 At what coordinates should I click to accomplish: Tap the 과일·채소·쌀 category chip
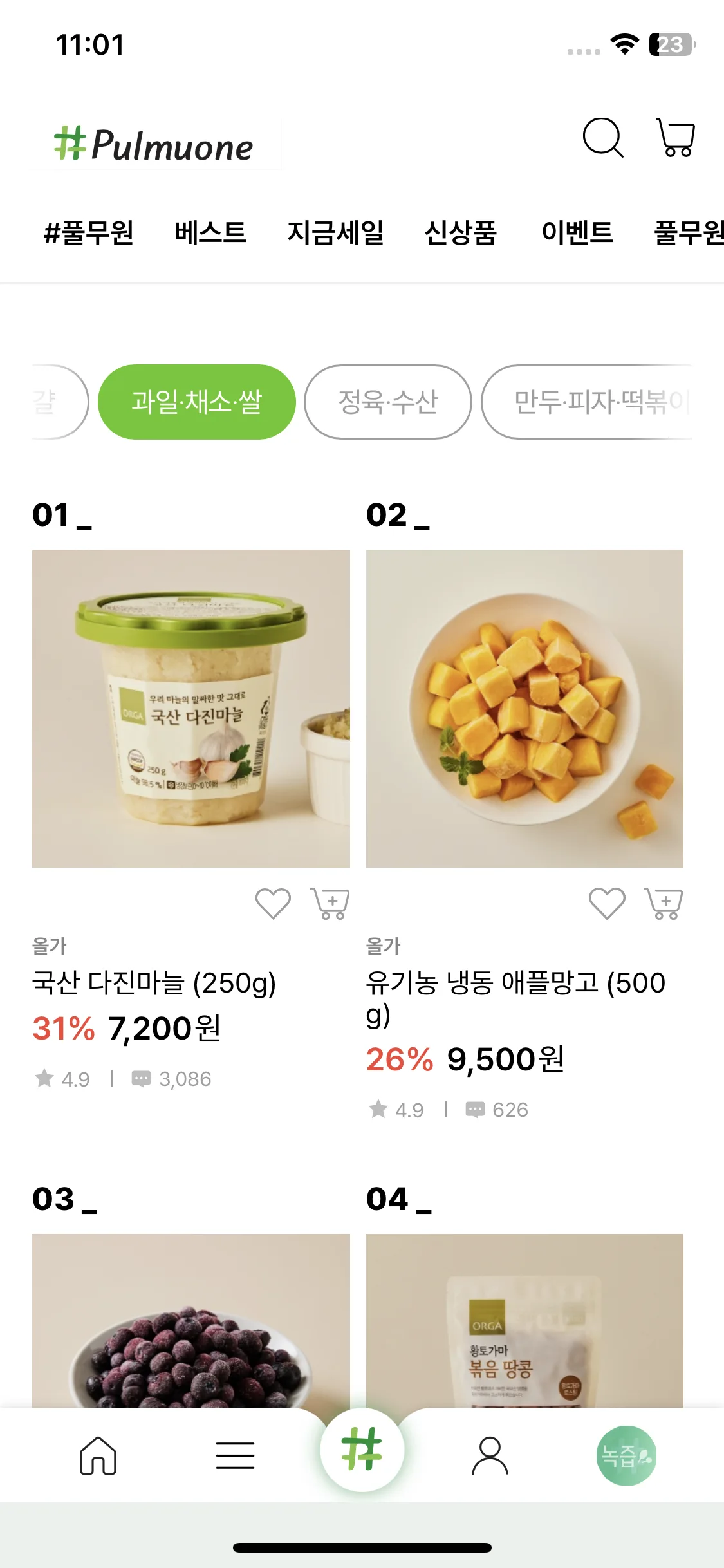pos(197,402)
